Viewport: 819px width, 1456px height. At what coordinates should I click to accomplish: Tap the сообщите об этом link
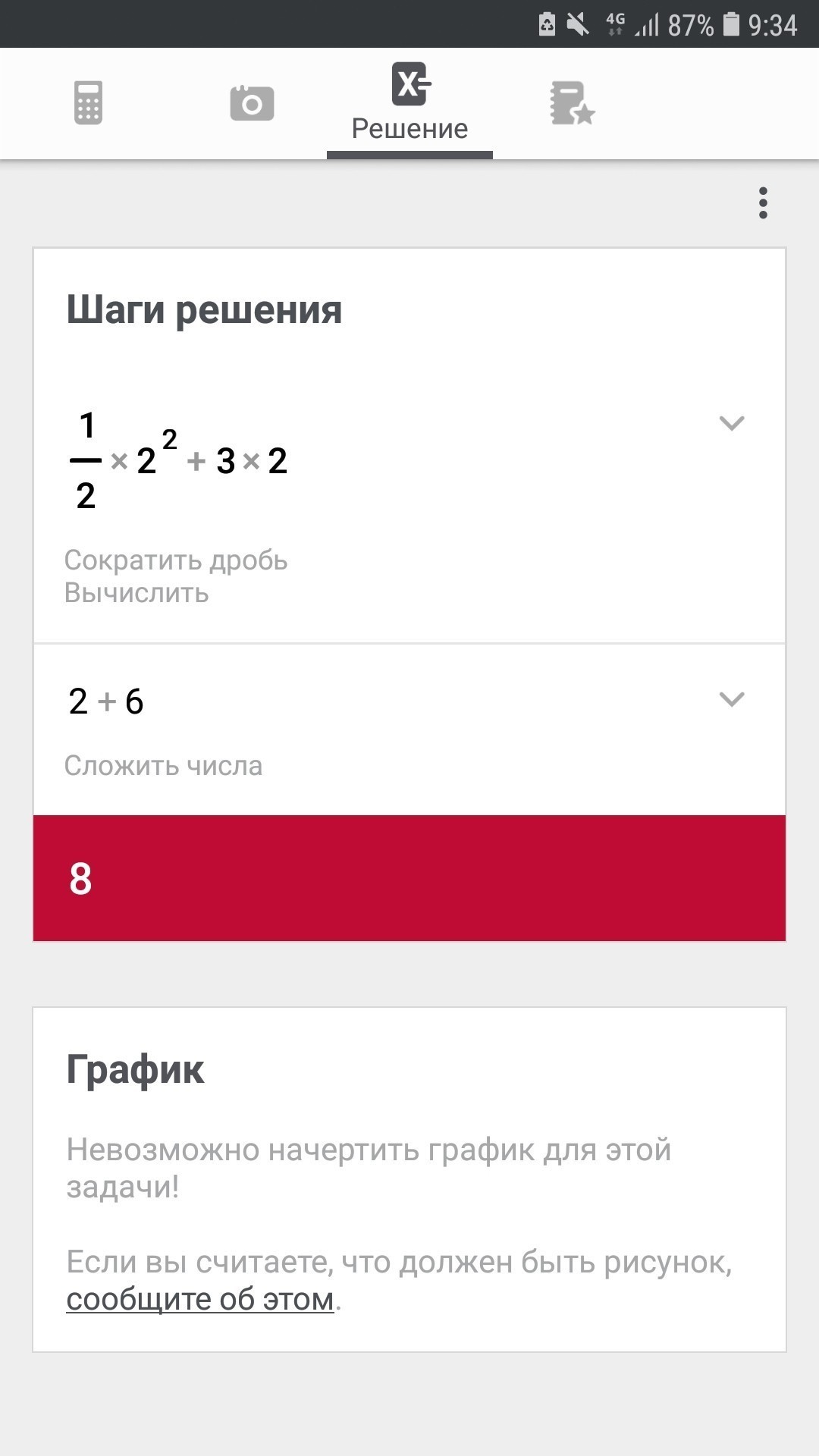[200, 1299]
